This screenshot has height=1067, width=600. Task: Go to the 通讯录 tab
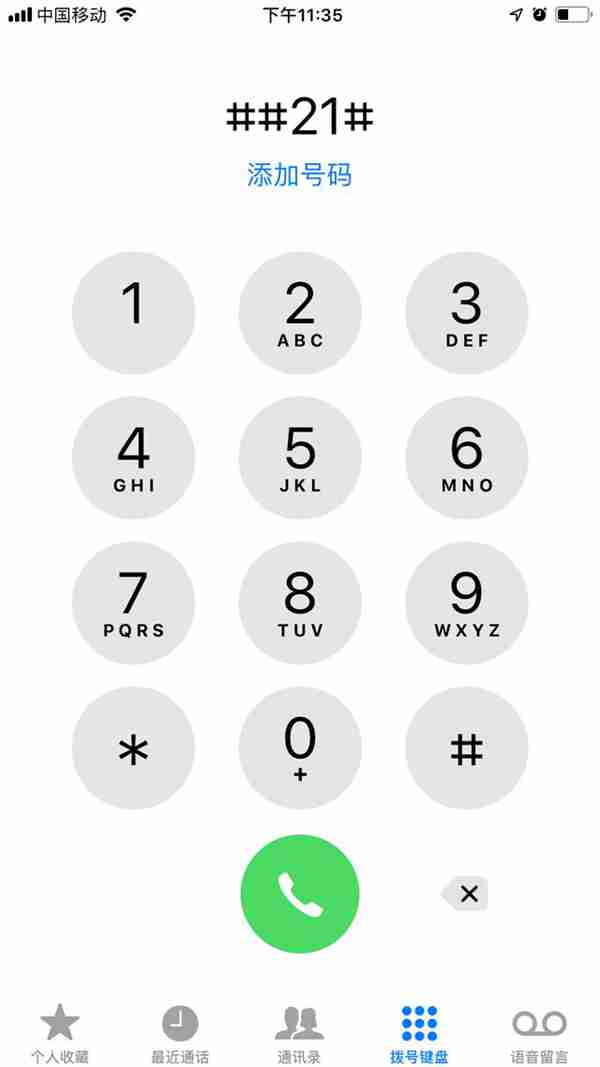300,1033
